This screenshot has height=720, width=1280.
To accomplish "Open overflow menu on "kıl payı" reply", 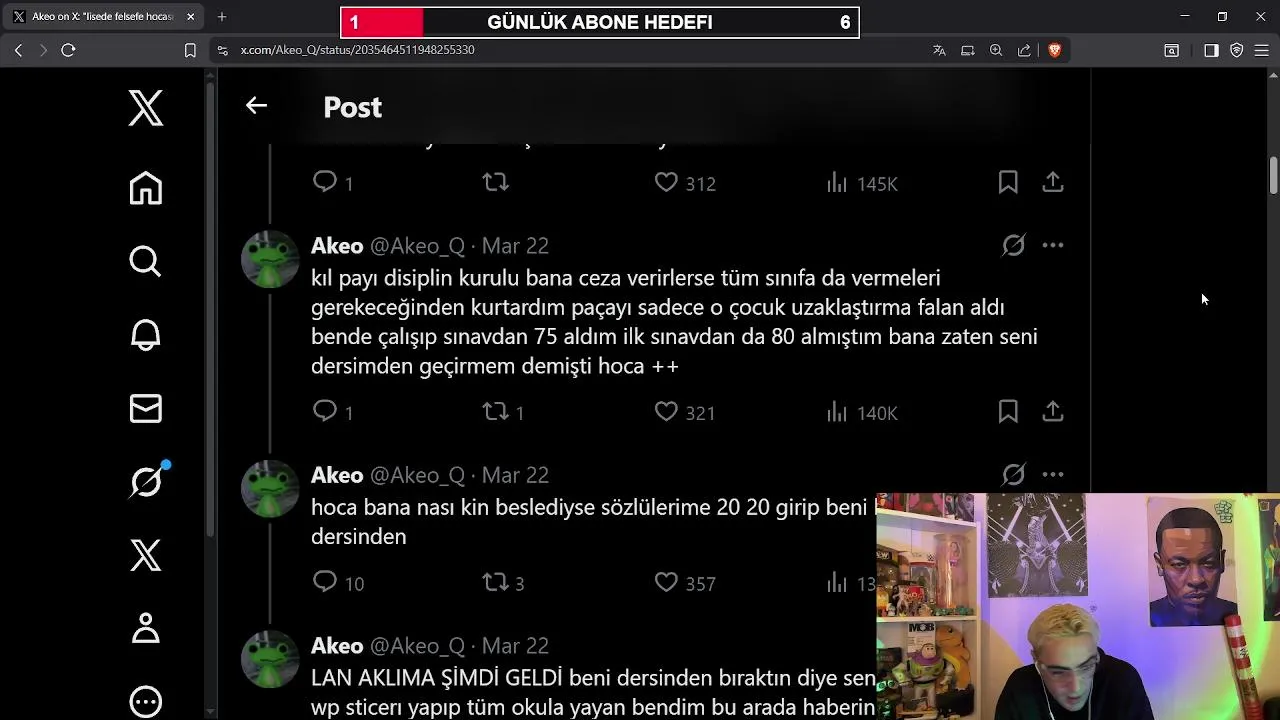I will pyautogui.click(x=1053, y=245).
